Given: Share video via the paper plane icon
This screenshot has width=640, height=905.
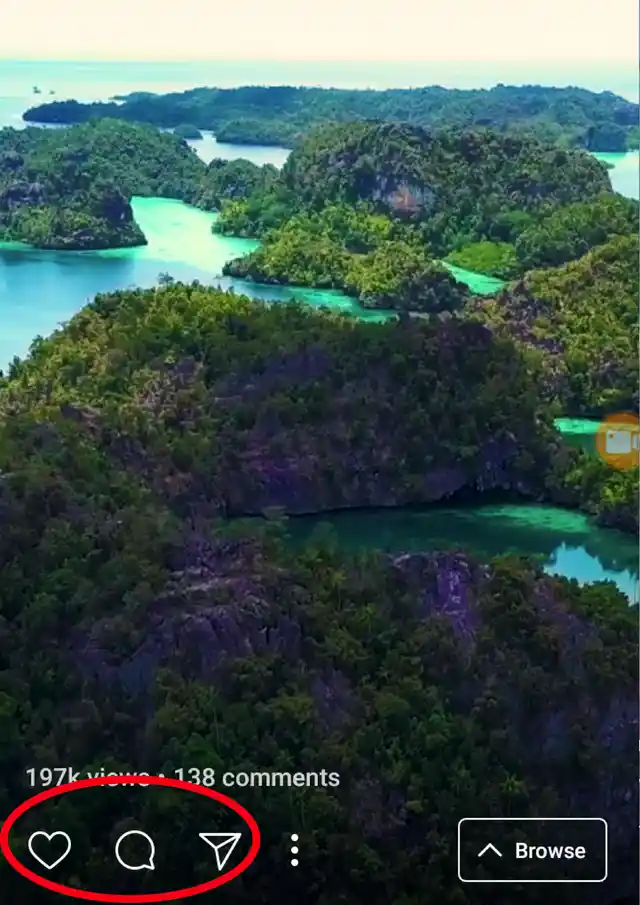Looking at the screenshot, I should [x=220, y=850].
